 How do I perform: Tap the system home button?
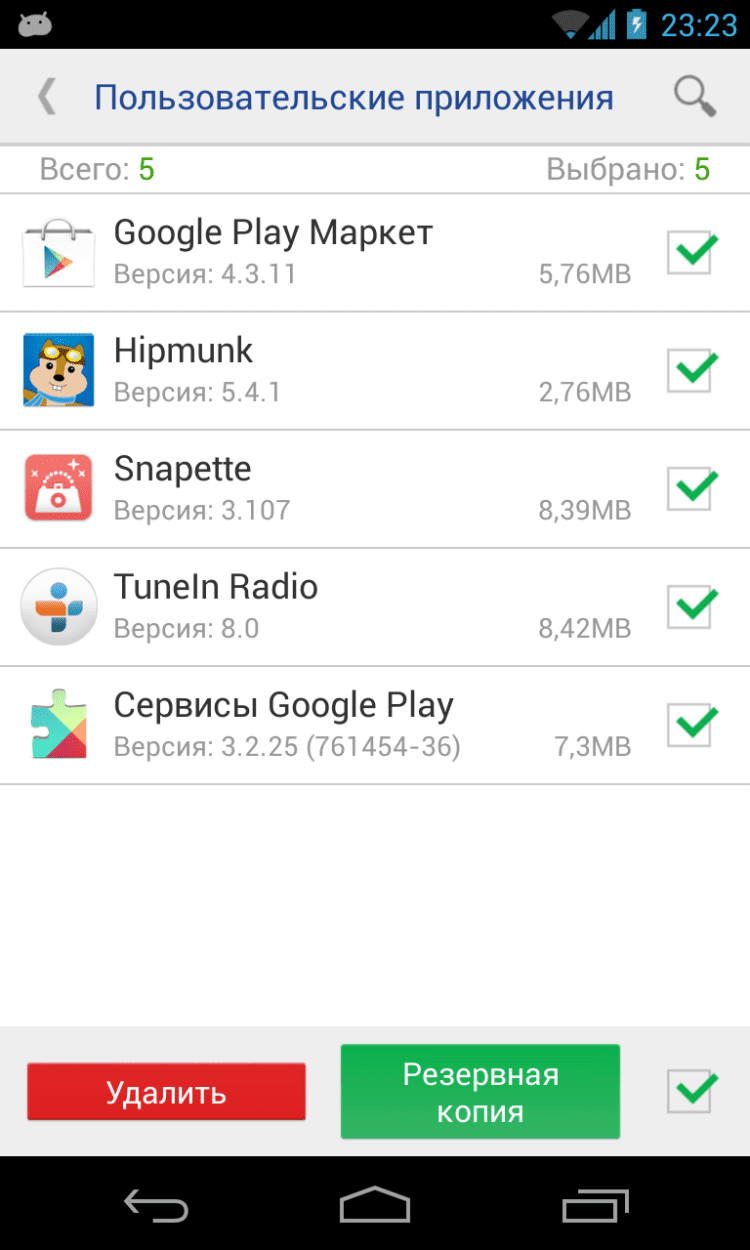click(375, 1205)
